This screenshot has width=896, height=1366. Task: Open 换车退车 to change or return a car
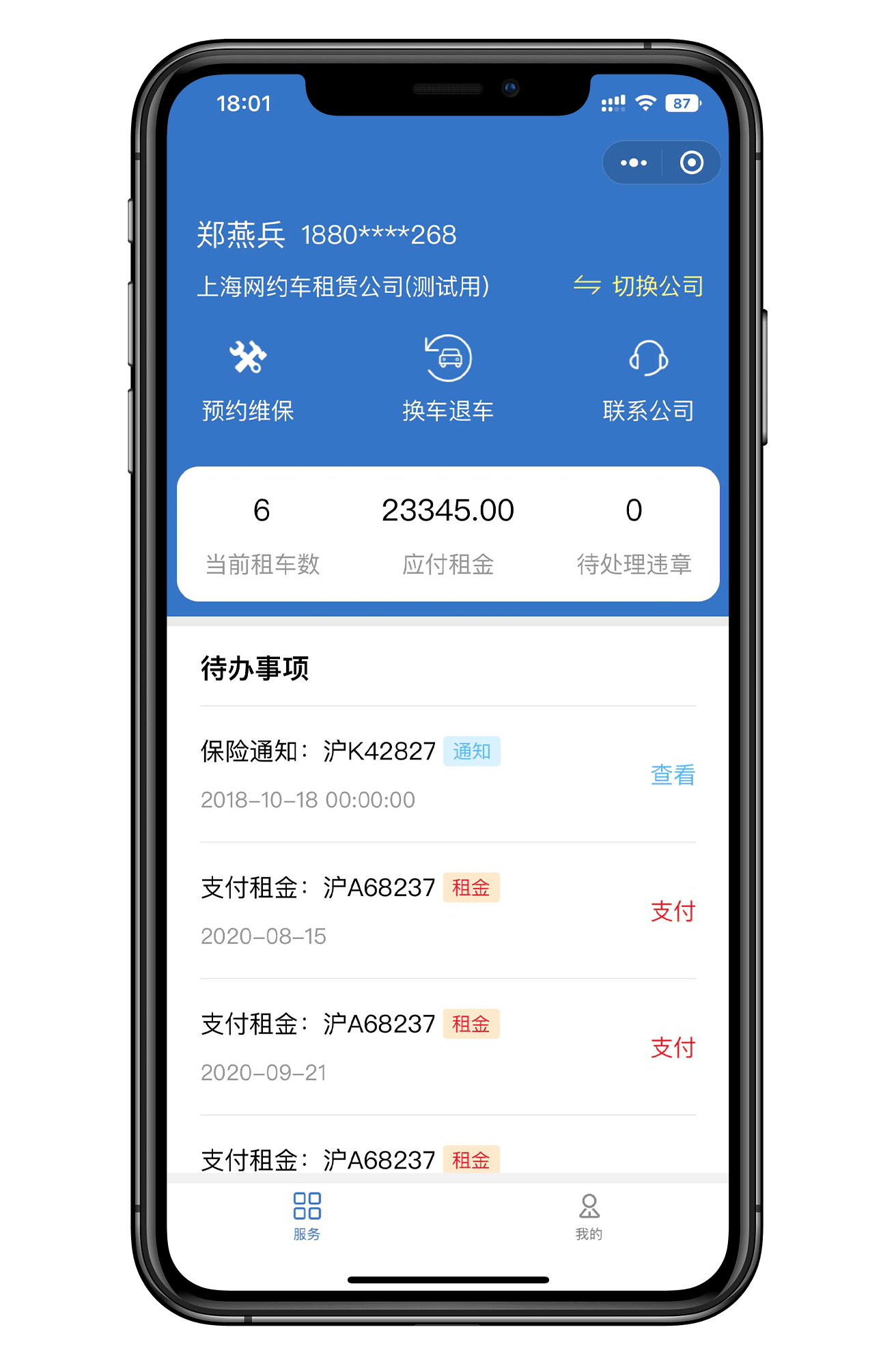(x=448, y=380)
